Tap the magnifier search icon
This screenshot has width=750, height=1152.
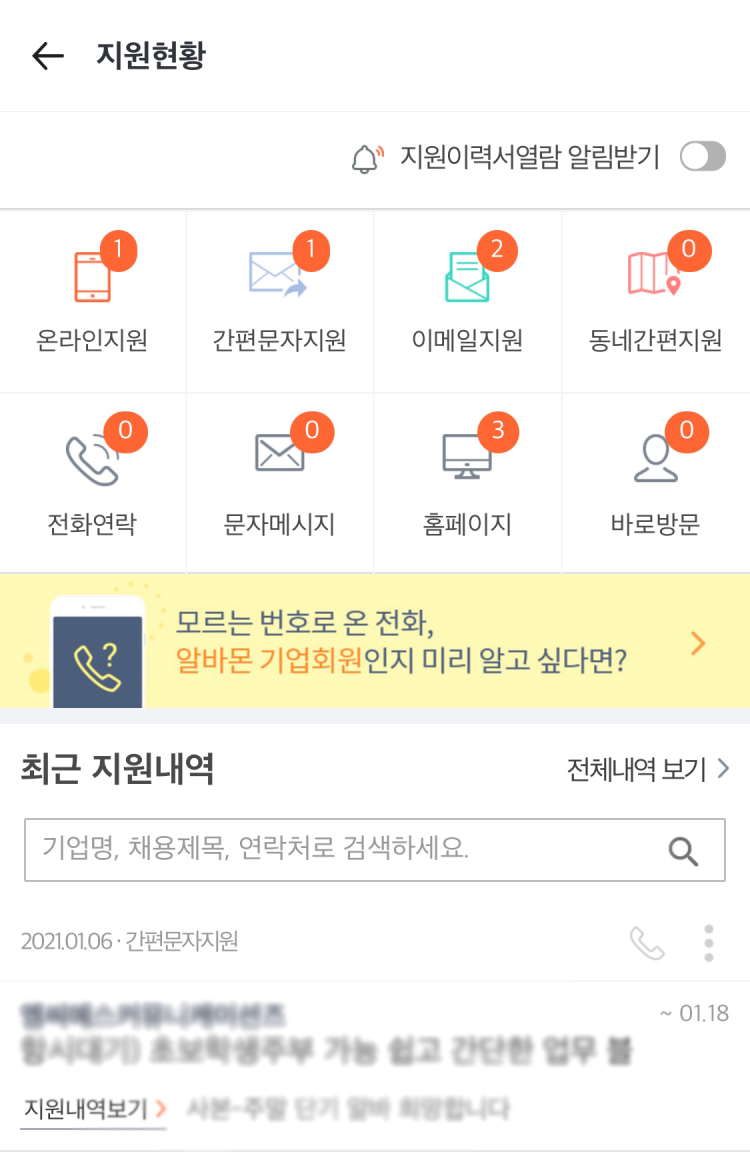pyautogui.click(x=683, y=851)
